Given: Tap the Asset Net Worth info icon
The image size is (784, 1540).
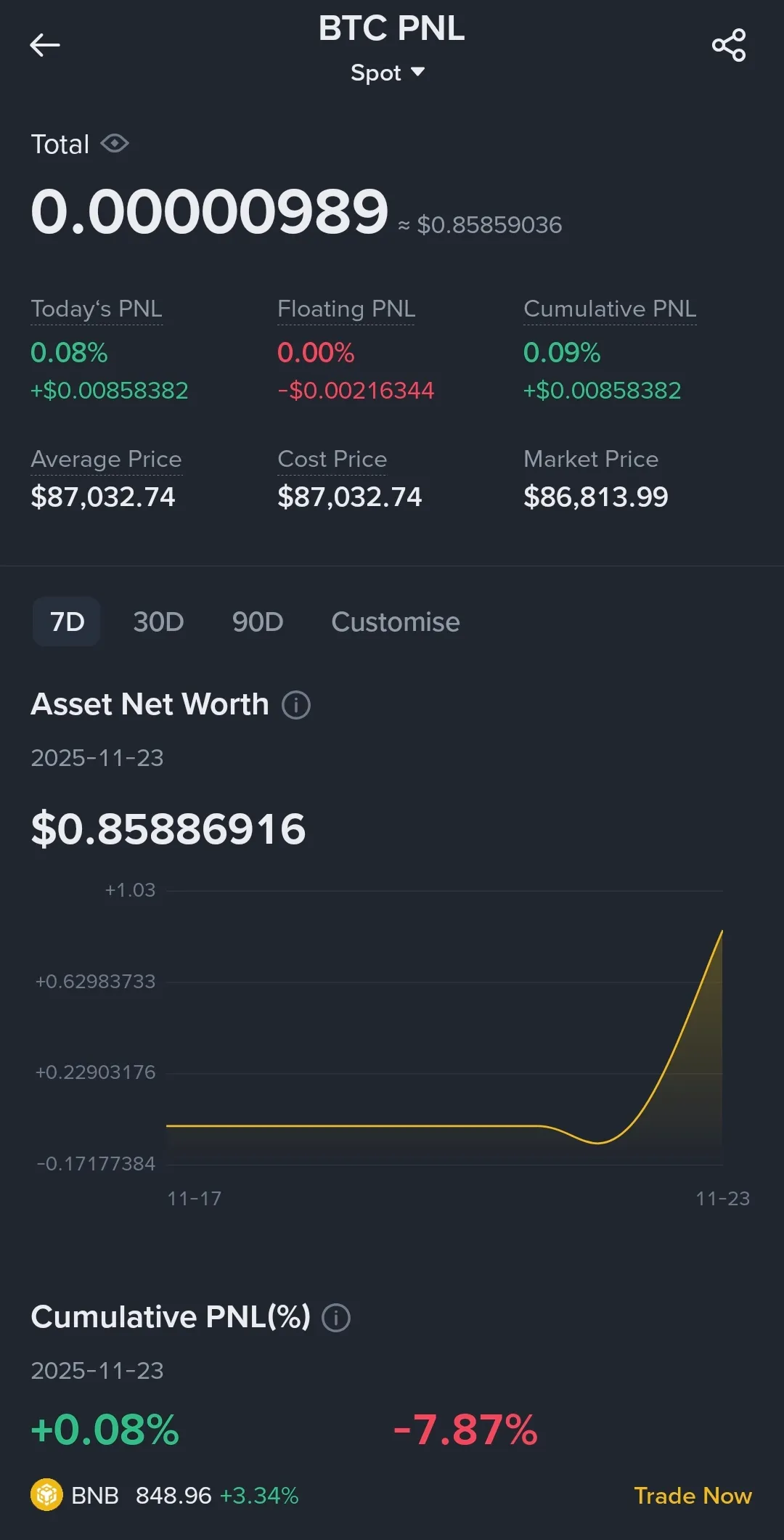Looking at the screenshot, I should coord(295,704).
